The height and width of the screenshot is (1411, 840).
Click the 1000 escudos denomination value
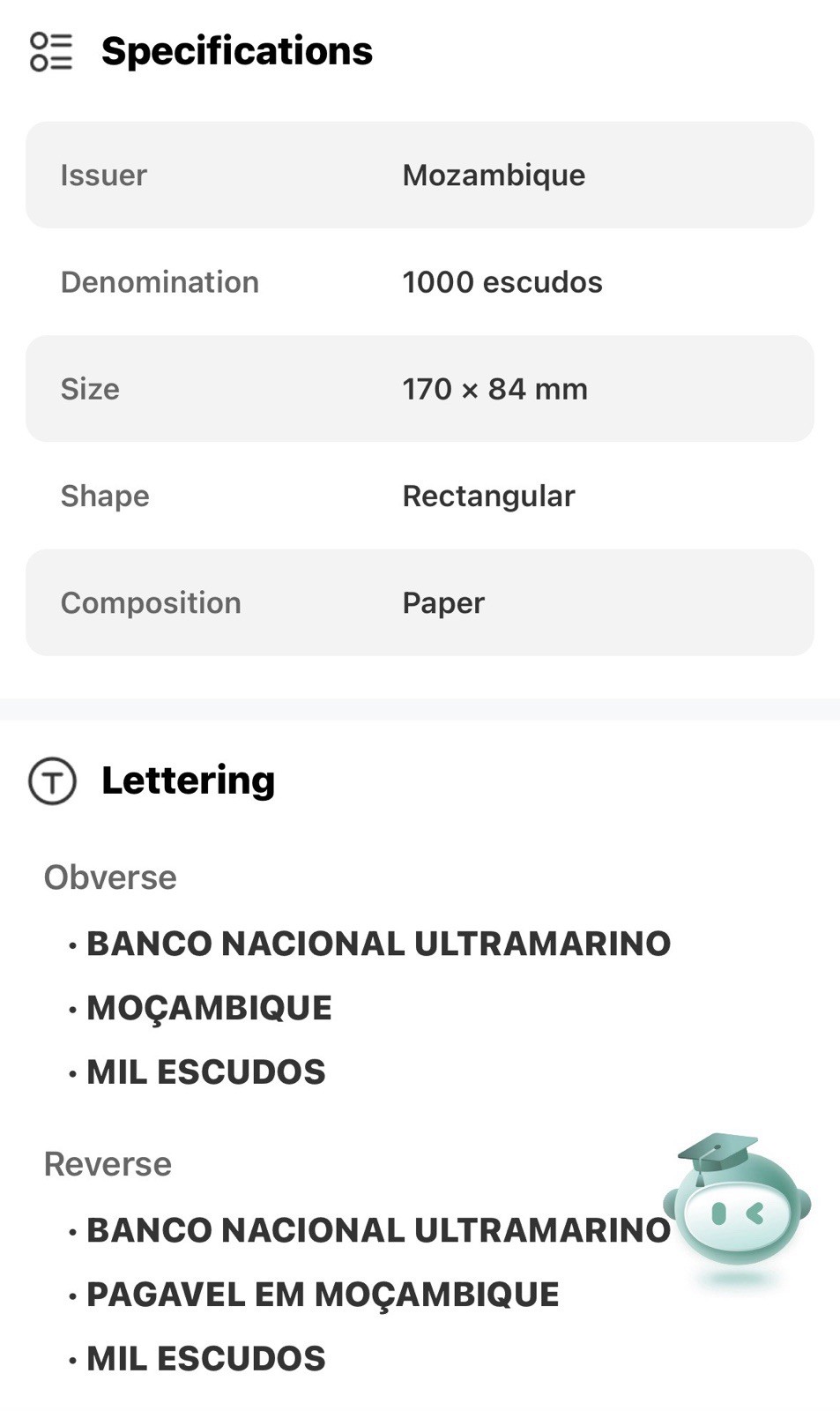(x=502, y=282)
